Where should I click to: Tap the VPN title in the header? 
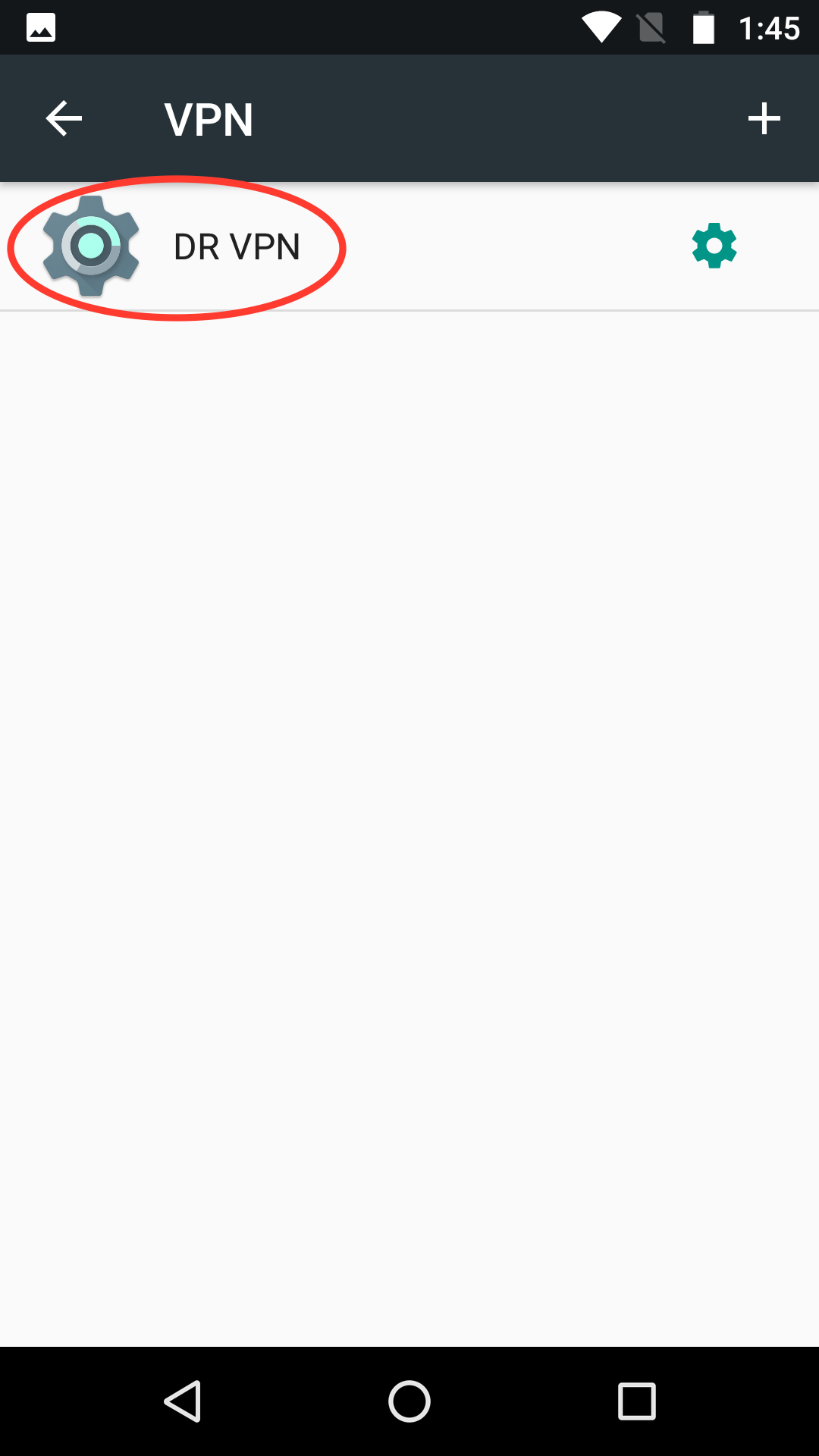coord(209,118)
